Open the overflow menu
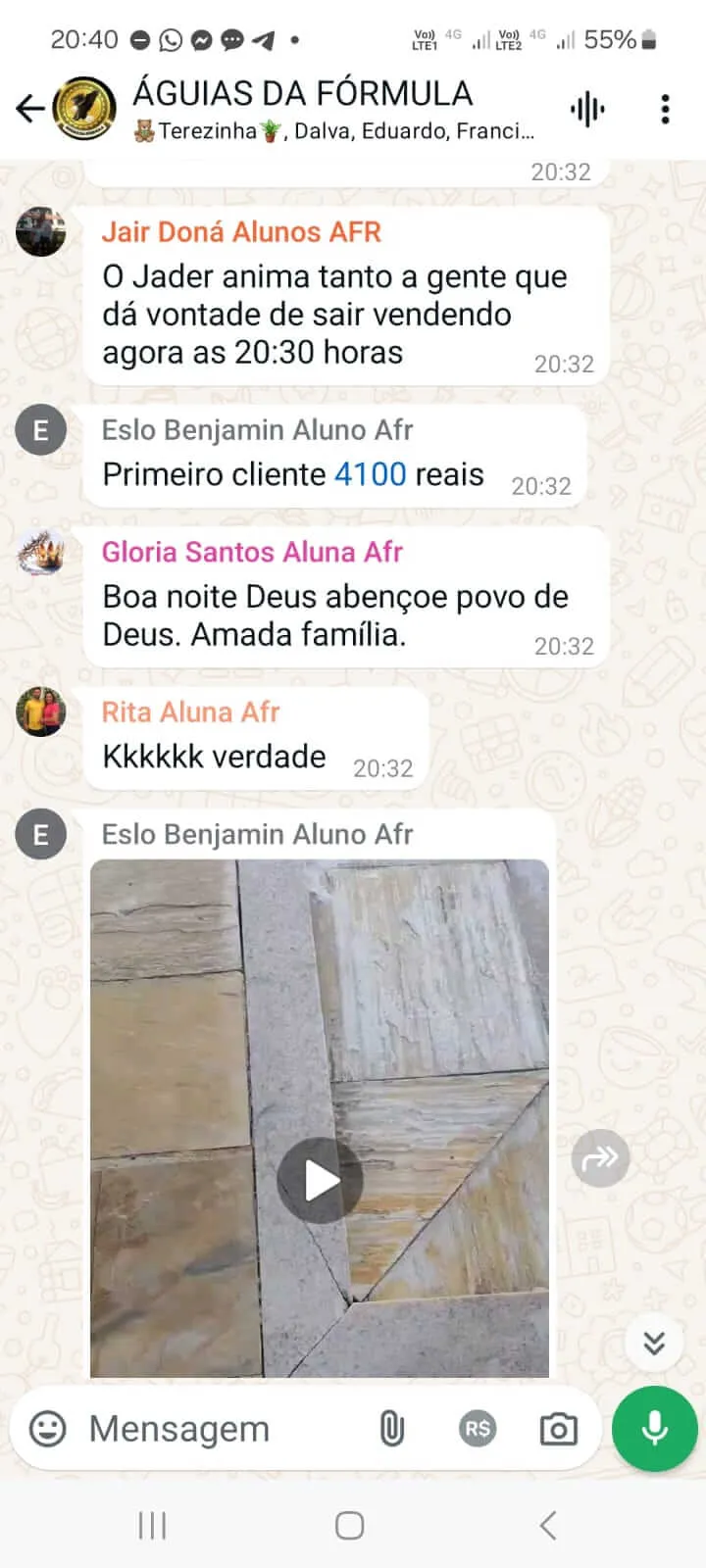This screenshot has height=1568, width=706. 665,109
